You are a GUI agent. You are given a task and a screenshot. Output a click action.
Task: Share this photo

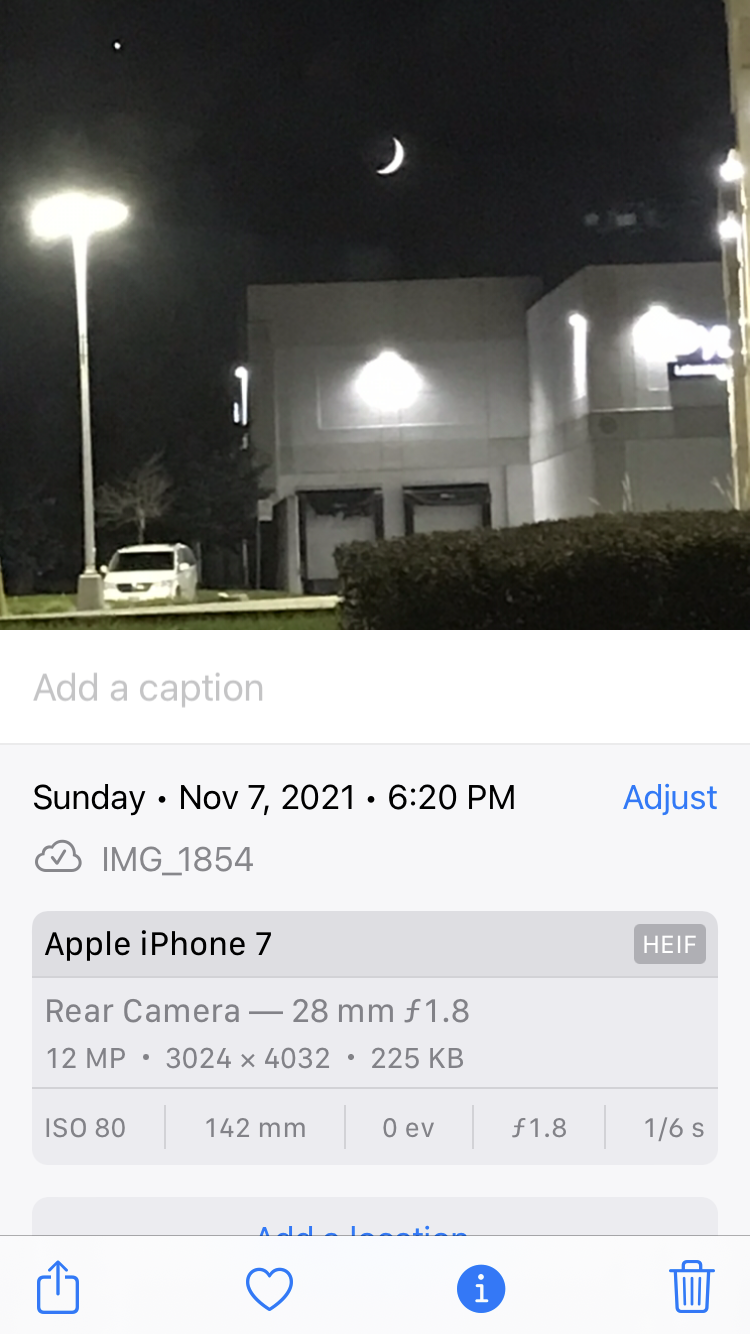(58, 1288)
